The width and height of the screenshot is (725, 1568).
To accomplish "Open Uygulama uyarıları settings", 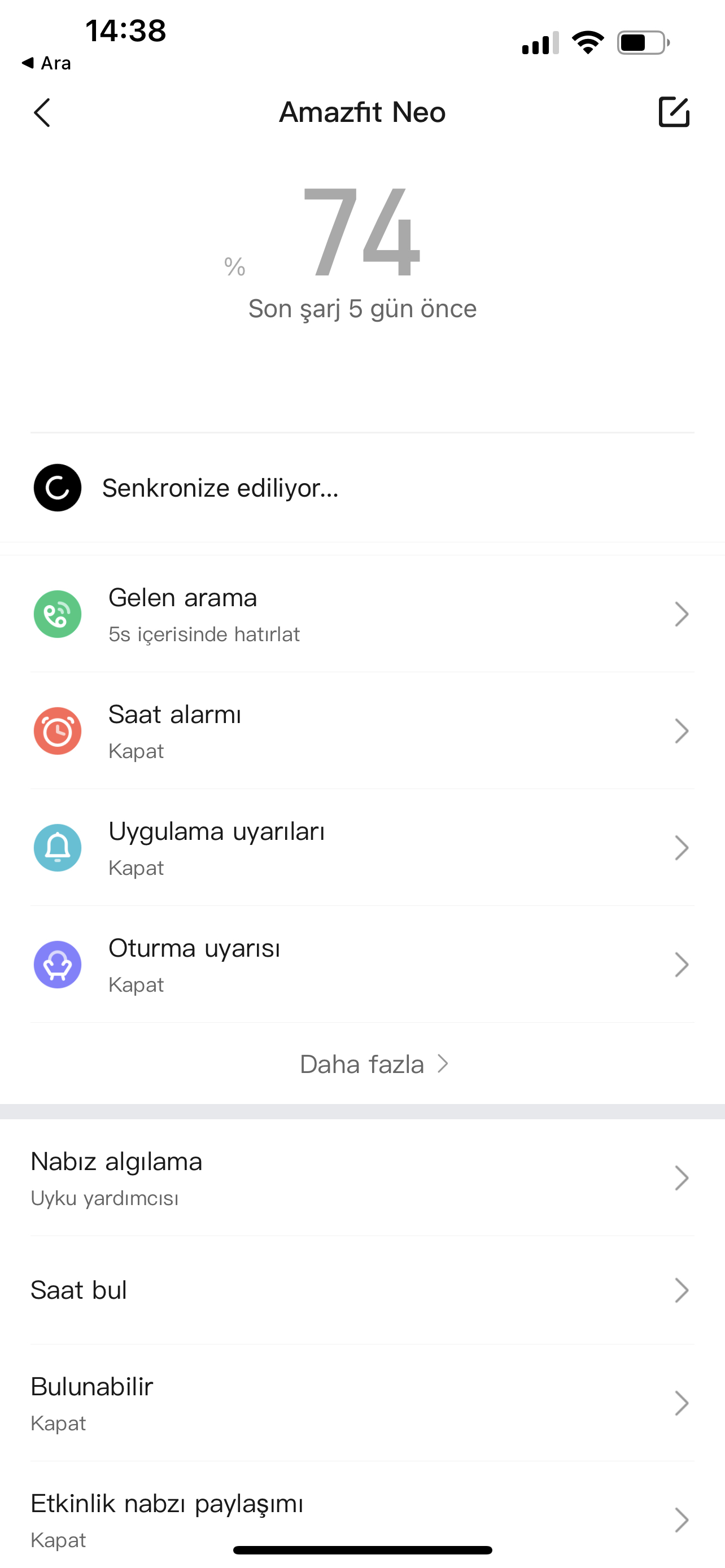I will pos(362,848).
